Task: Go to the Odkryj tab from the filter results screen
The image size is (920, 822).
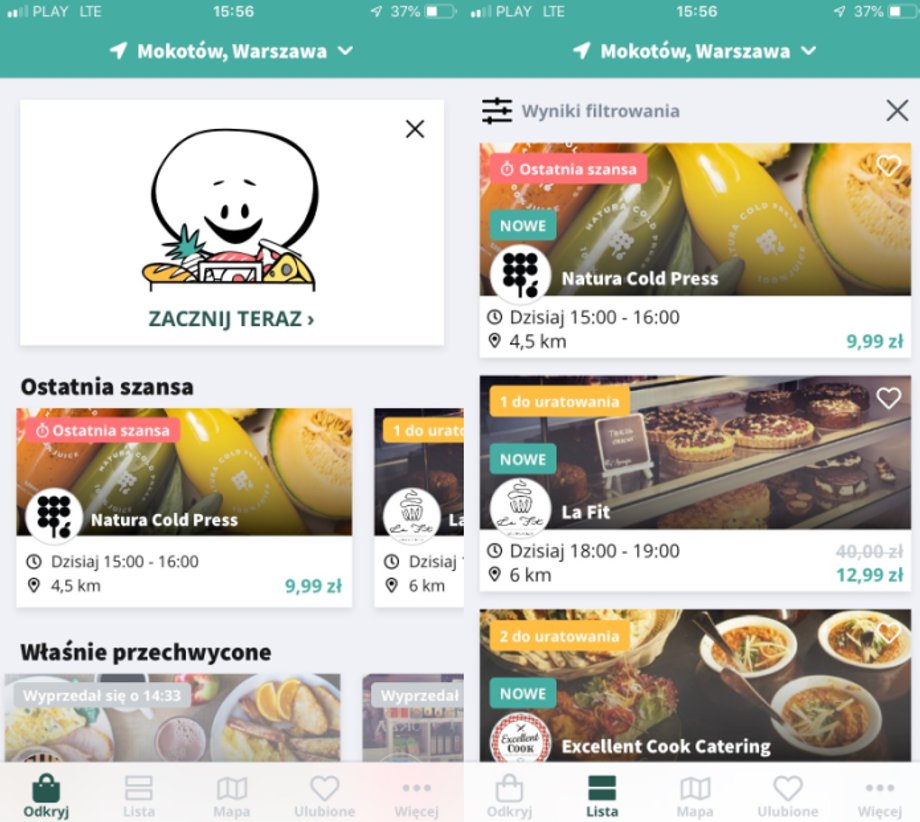Action: coord(509,796)
